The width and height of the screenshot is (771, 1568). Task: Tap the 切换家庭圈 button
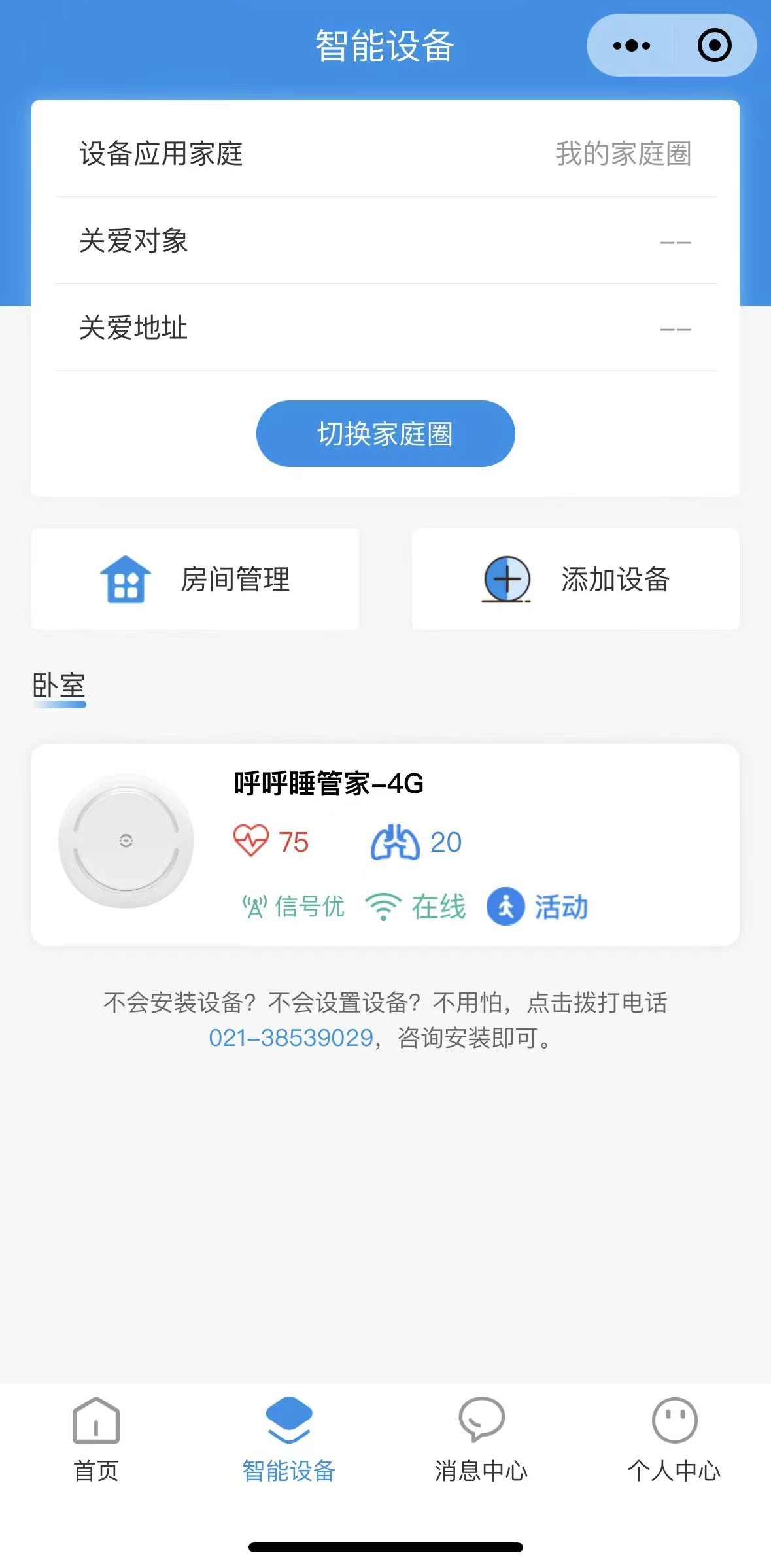coord(385,434)
